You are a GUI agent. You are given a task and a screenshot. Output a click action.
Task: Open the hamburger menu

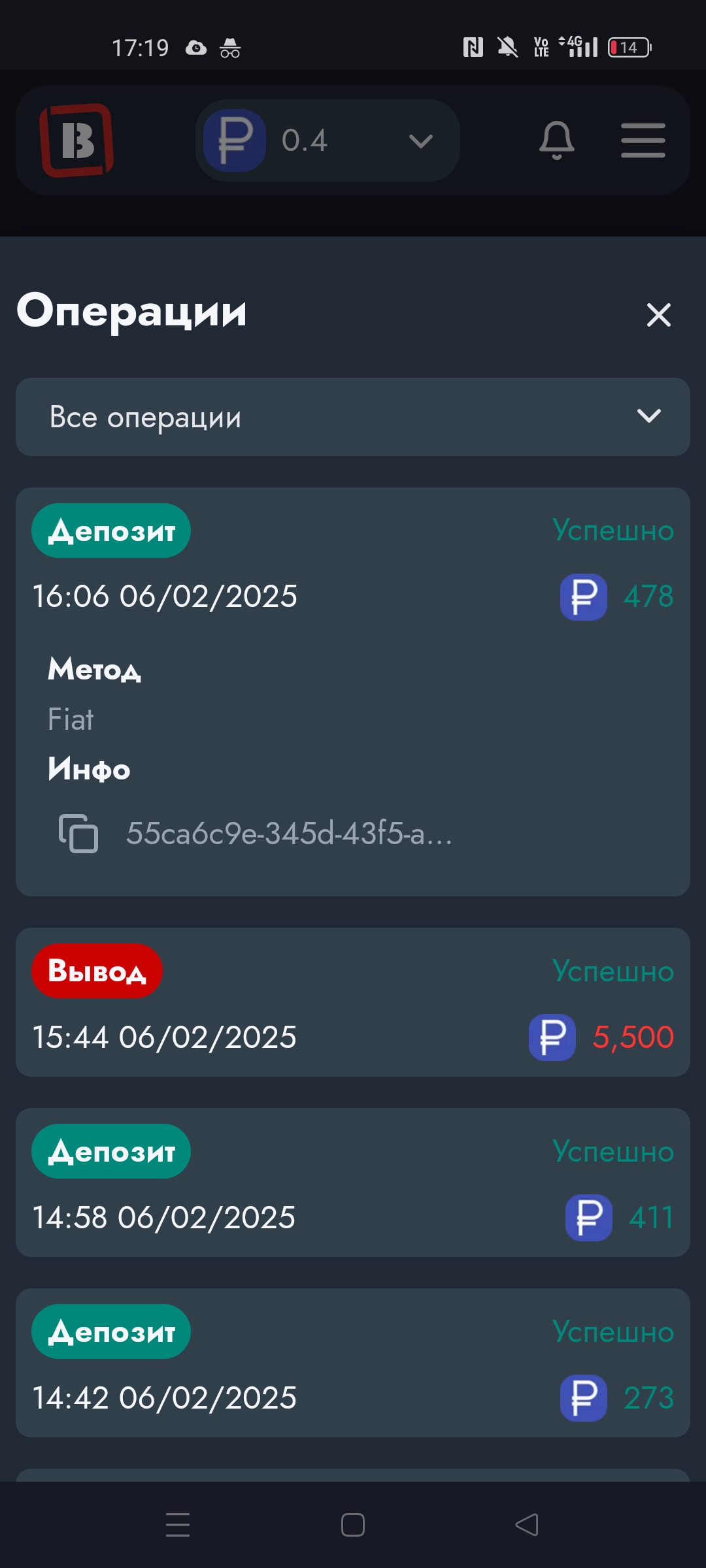pos(643,140)
